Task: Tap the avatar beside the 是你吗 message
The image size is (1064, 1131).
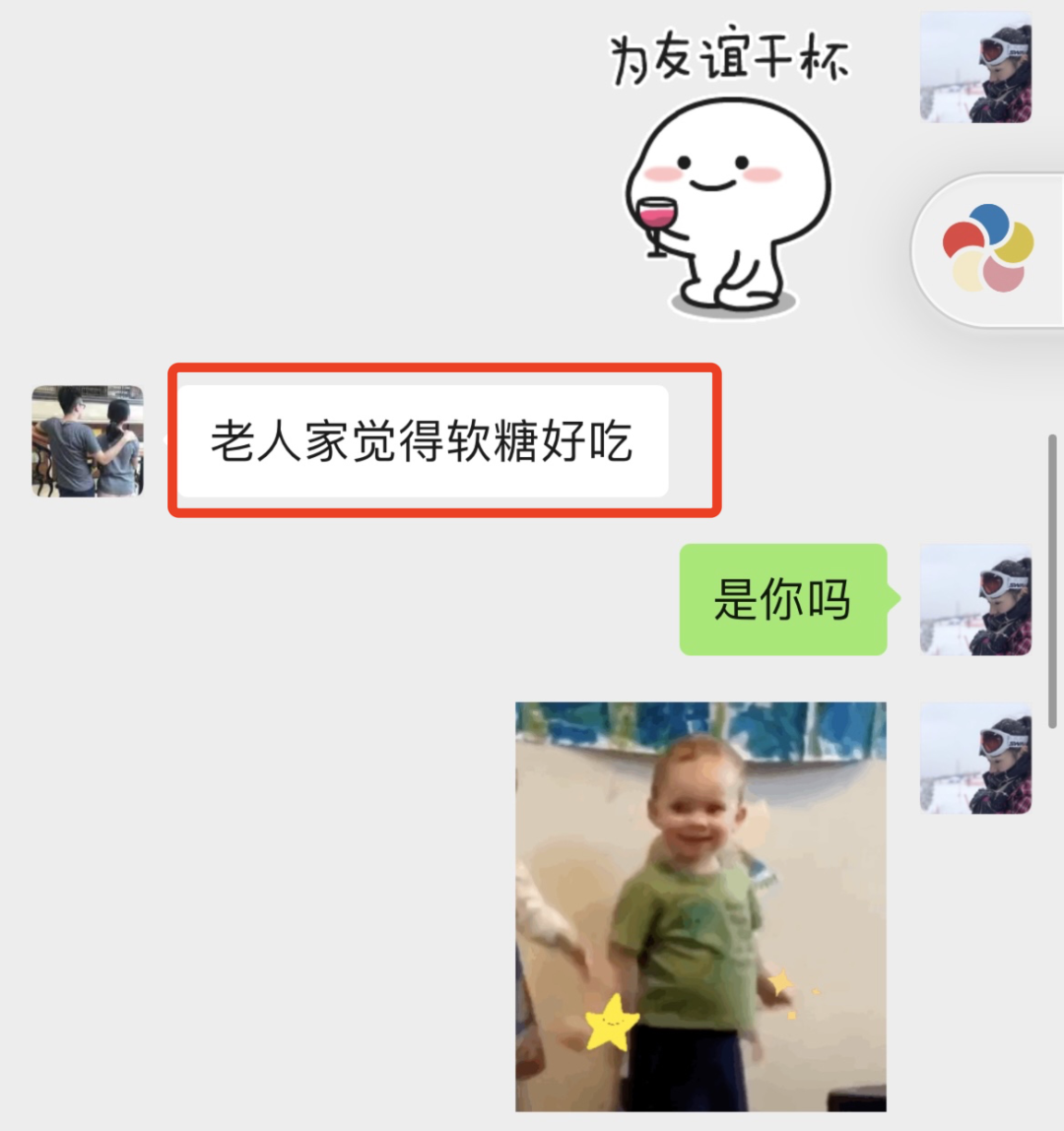Action: [x=975, y=599]
